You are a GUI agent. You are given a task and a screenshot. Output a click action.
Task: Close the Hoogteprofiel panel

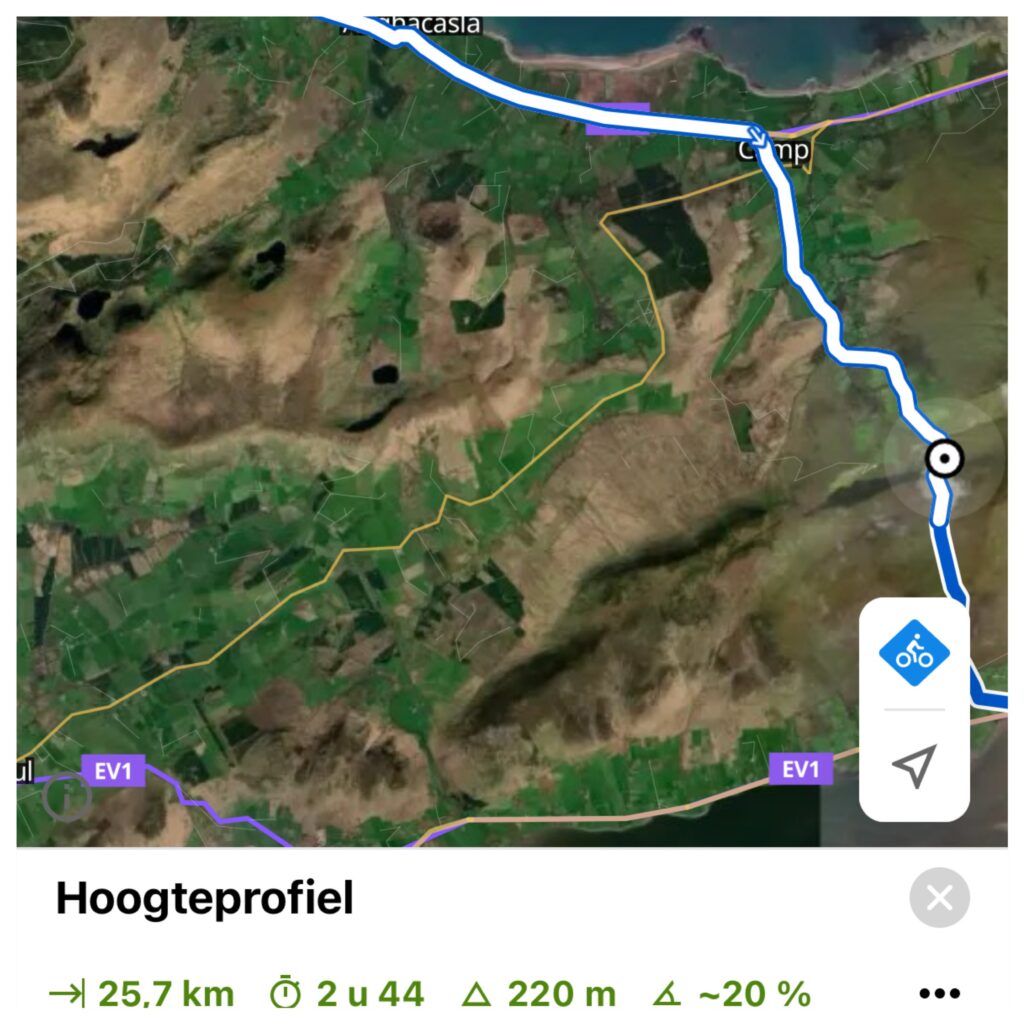[x=939, y=898]
